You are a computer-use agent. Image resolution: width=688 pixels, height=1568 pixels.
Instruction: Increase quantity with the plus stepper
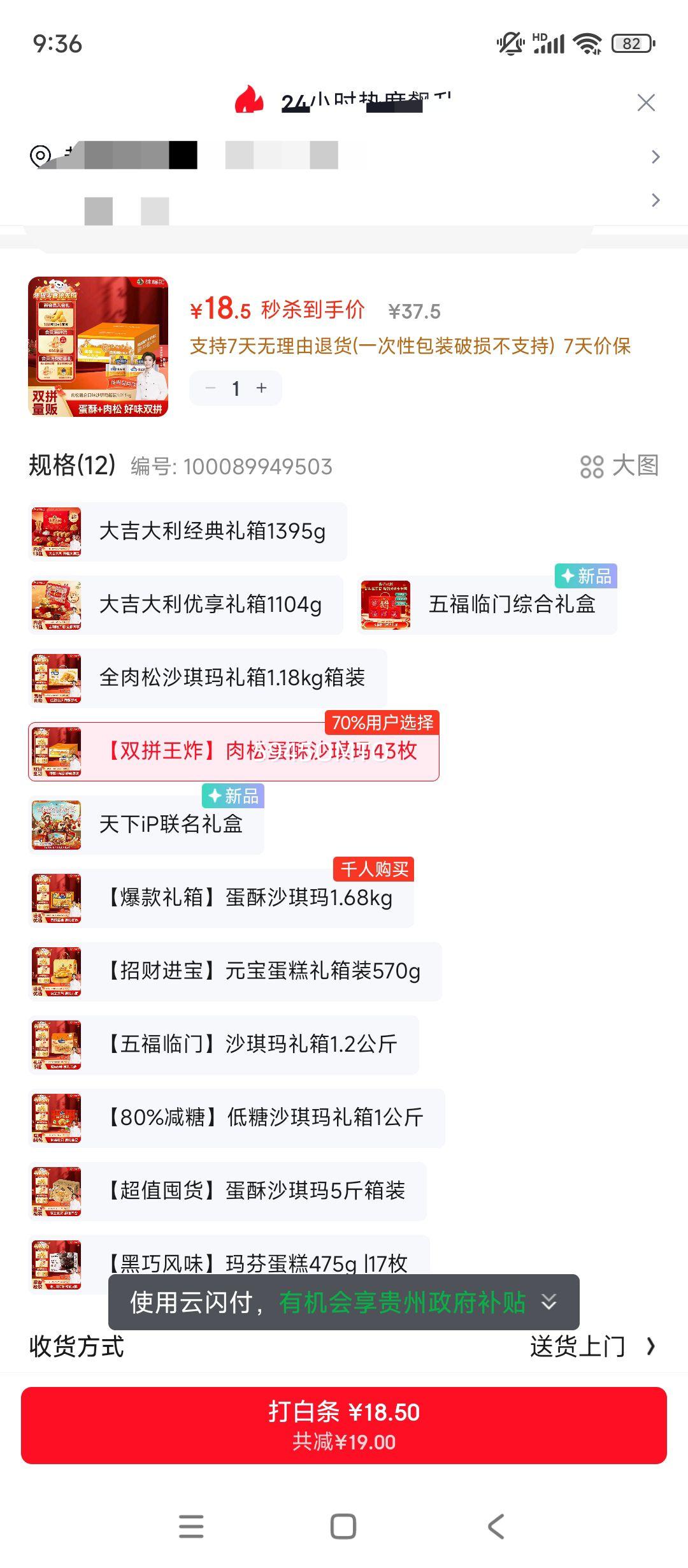261,388
